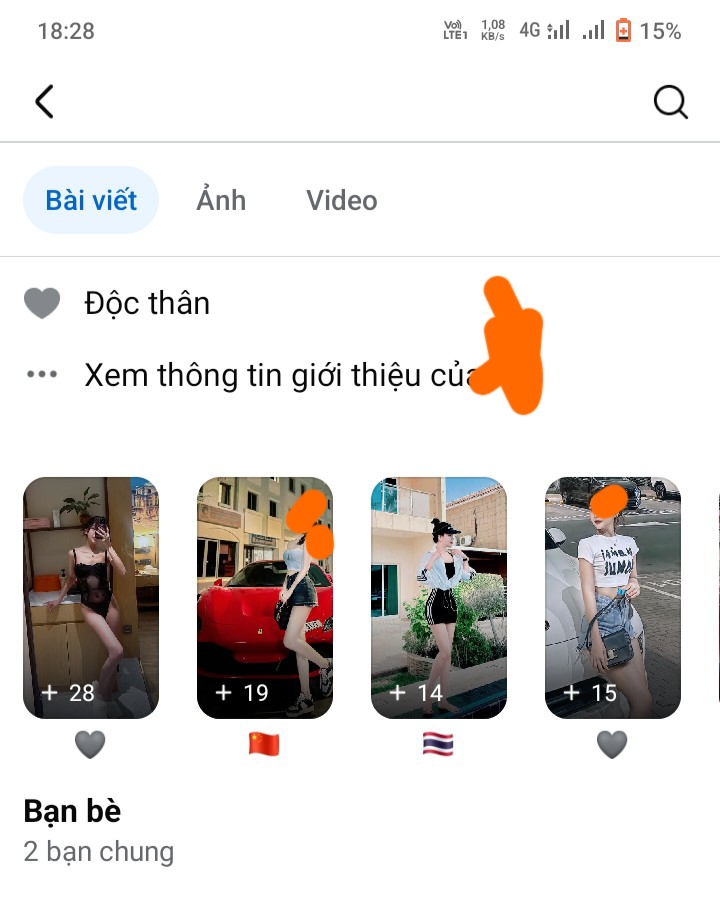Open the search magnifier icon

coord(670,101)
